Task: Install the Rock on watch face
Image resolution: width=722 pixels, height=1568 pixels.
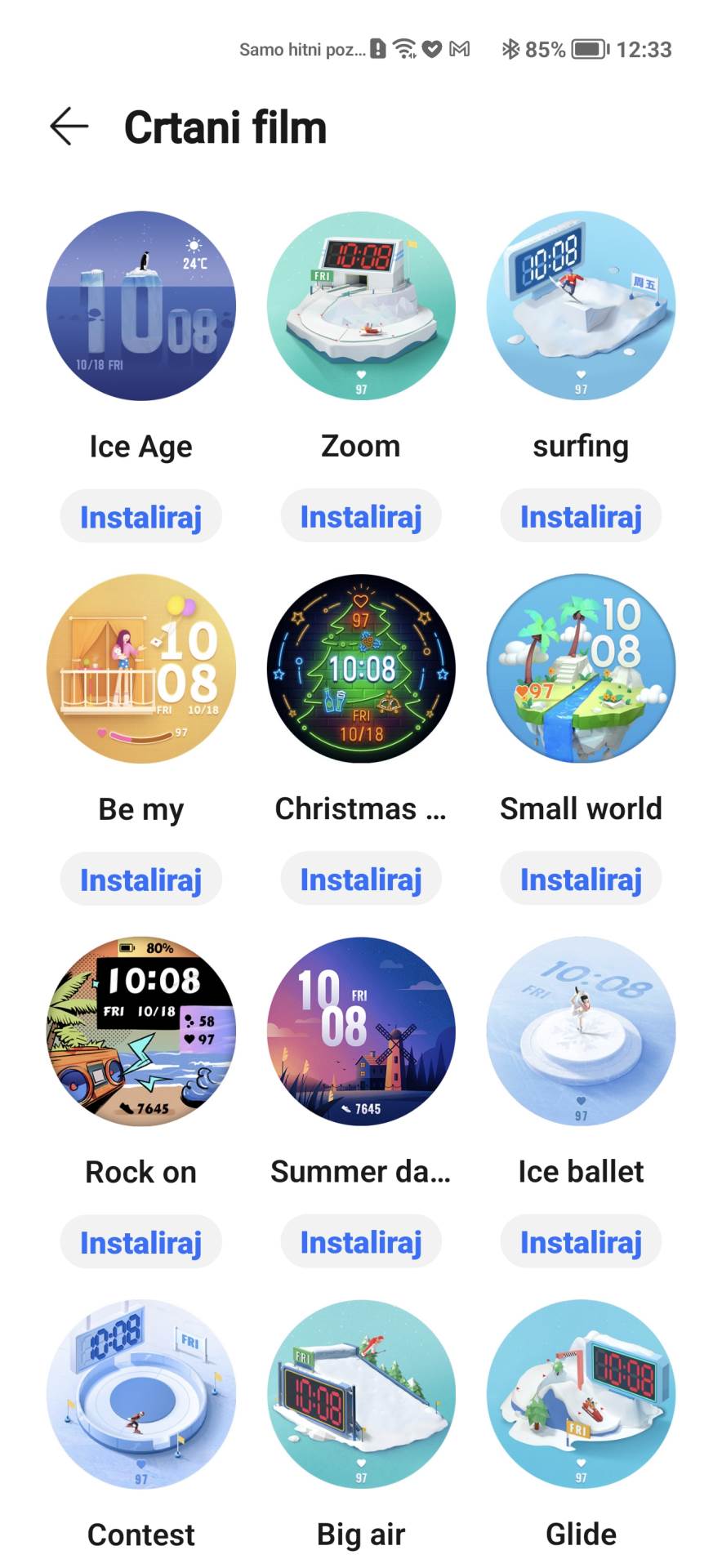Action: click(140, 1242)
